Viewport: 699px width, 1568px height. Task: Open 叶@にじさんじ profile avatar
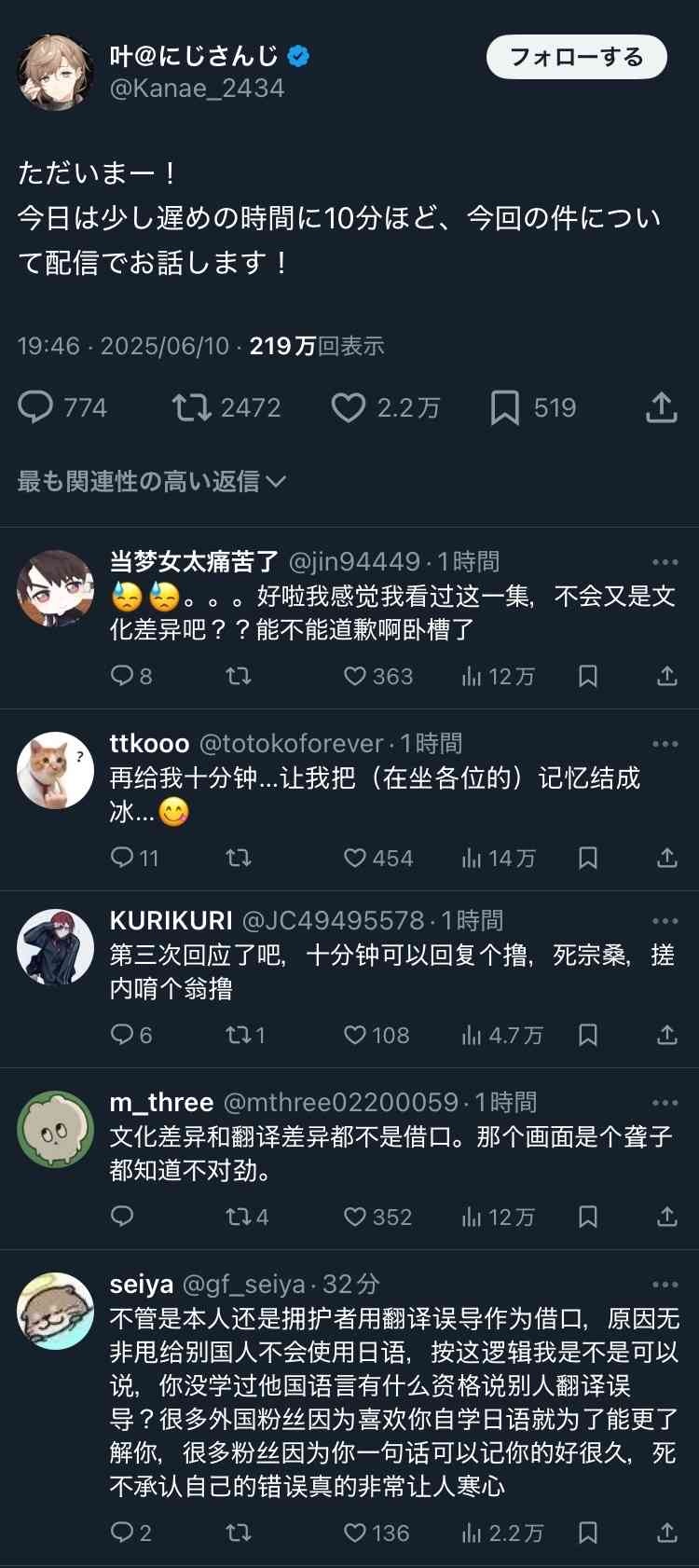tap(55, 73)
